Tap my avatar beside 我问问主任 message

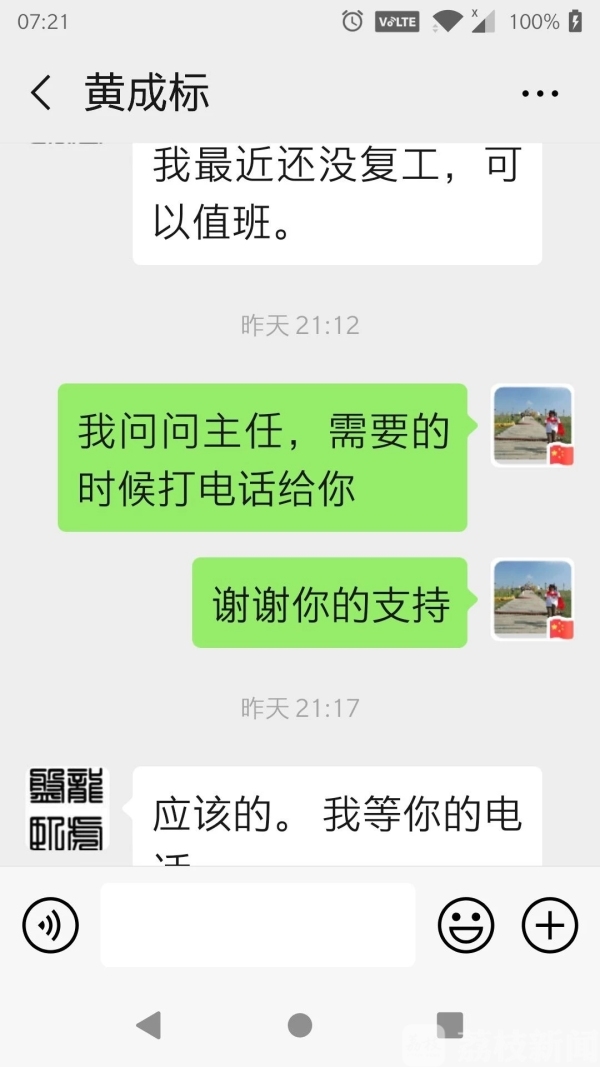pos(534,425)
